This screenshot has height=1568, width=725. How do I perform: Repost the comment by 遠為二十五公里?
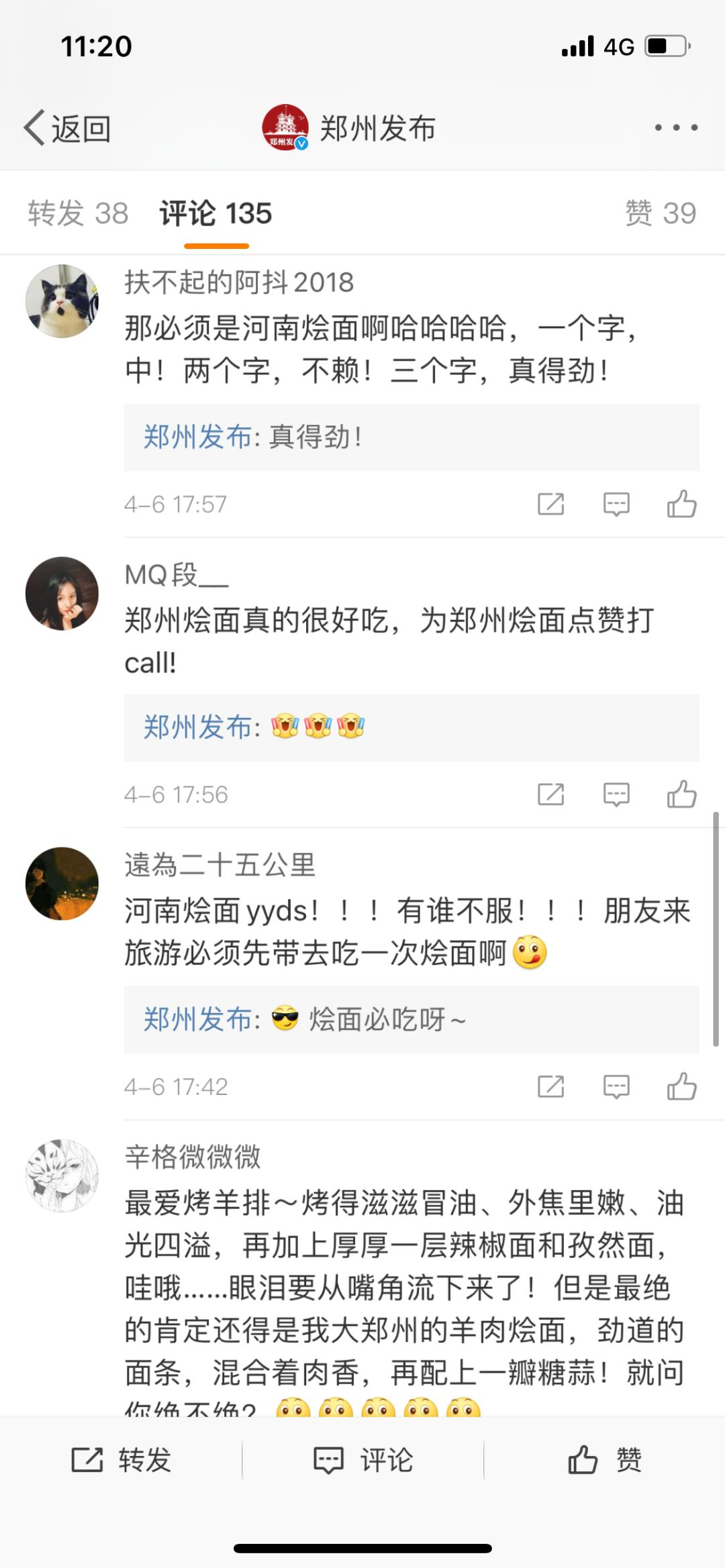pyautogui.click(x=550, y=1086)
